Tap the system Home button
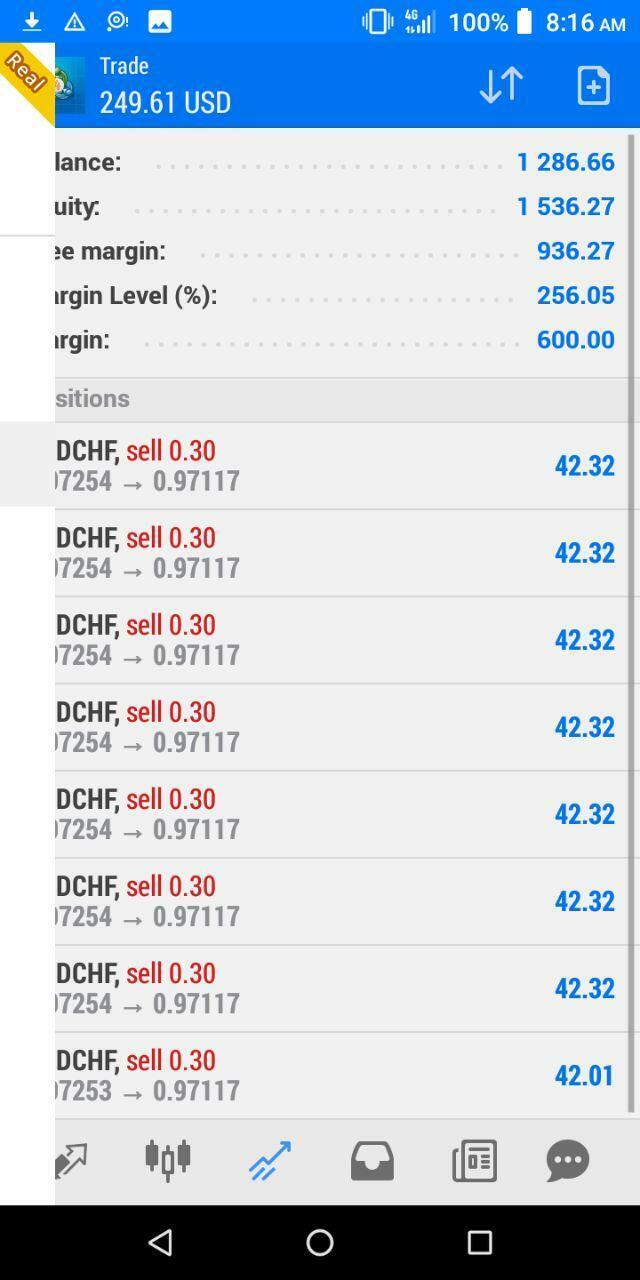This screenshot has width=640, height=1280. [320, 1242]
